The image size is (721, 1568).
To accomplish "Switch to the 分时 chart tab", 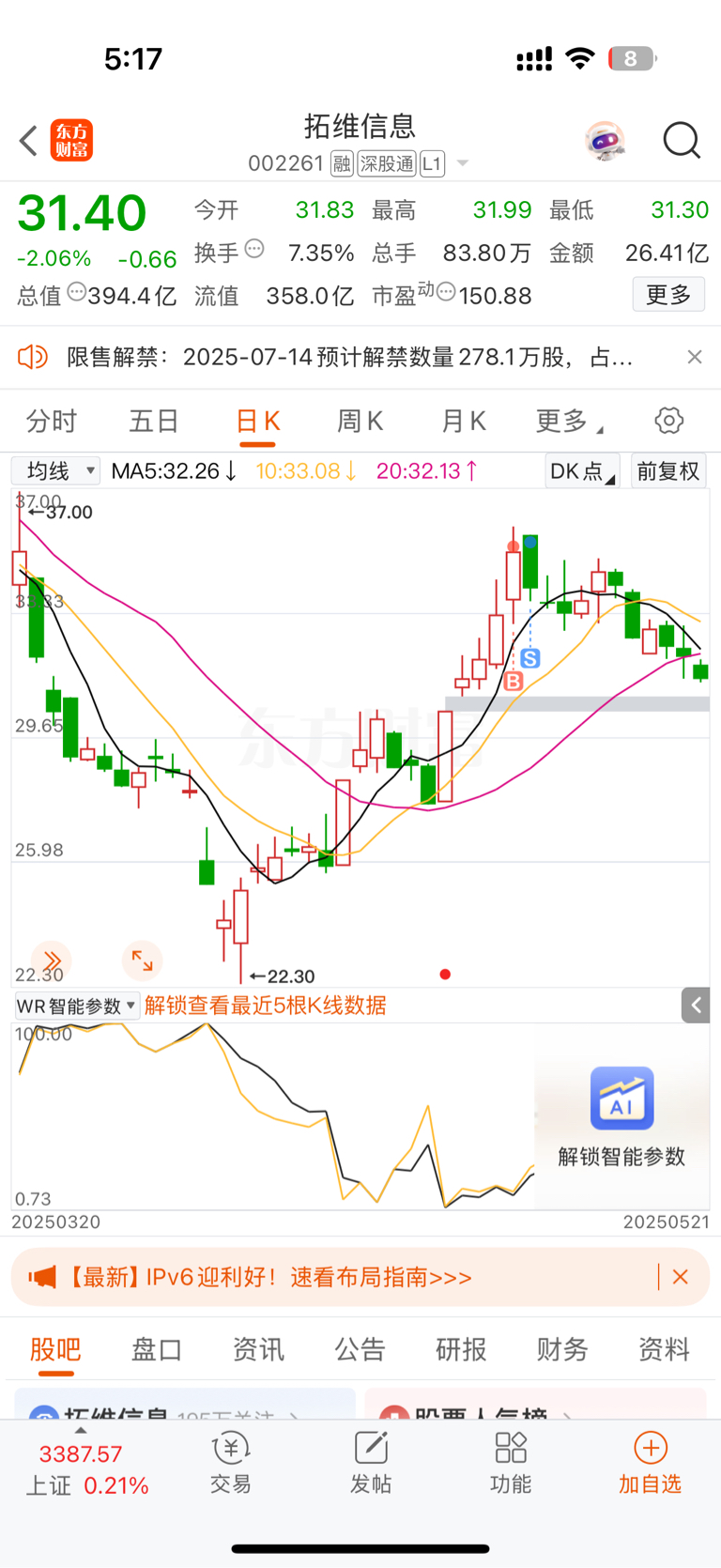I will tap(52, 421).
